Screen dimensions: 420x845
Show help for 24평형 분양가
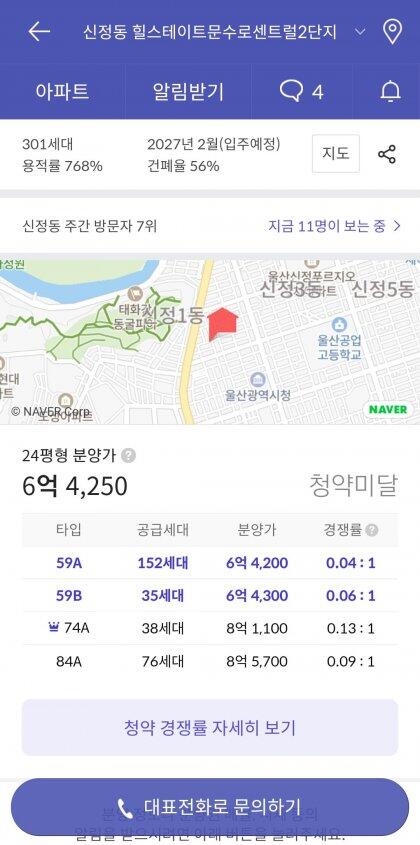click(128, 456)
